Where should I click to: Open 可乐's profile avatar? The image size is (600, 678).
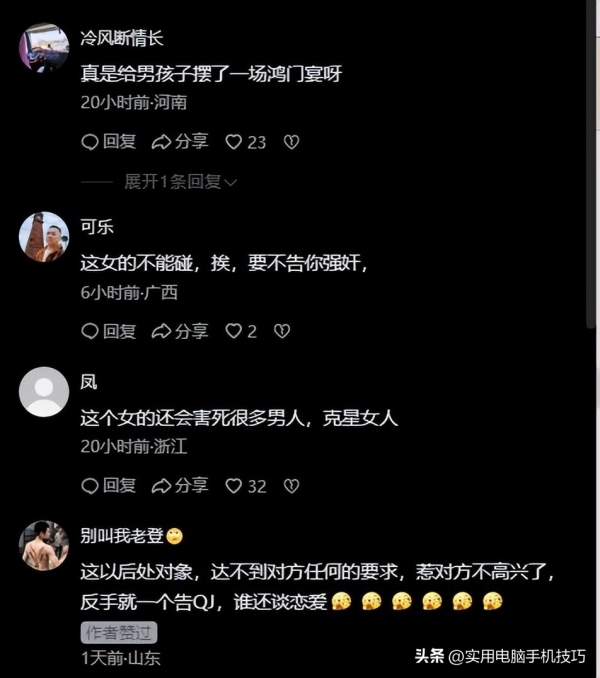point(44,237)
